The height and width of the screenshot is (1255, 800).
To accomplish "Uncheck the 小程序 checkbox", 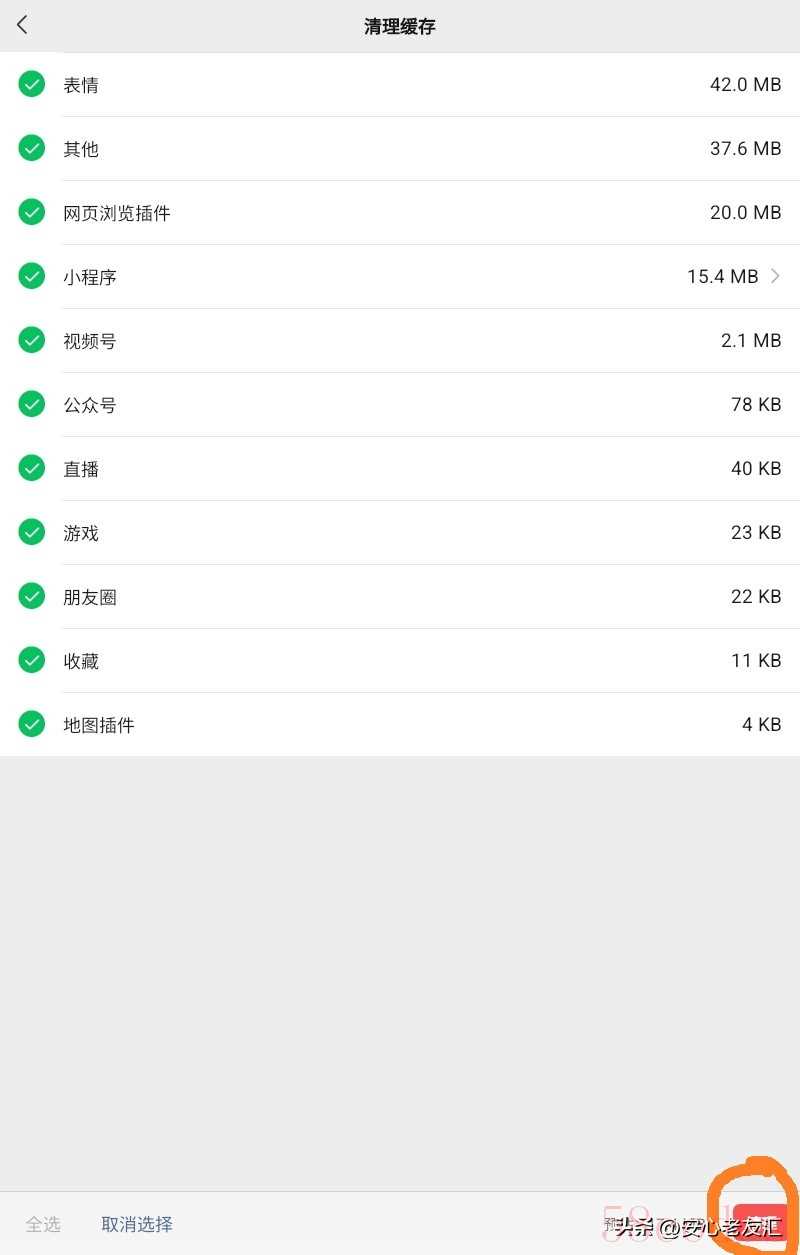I will pos(32,277).
